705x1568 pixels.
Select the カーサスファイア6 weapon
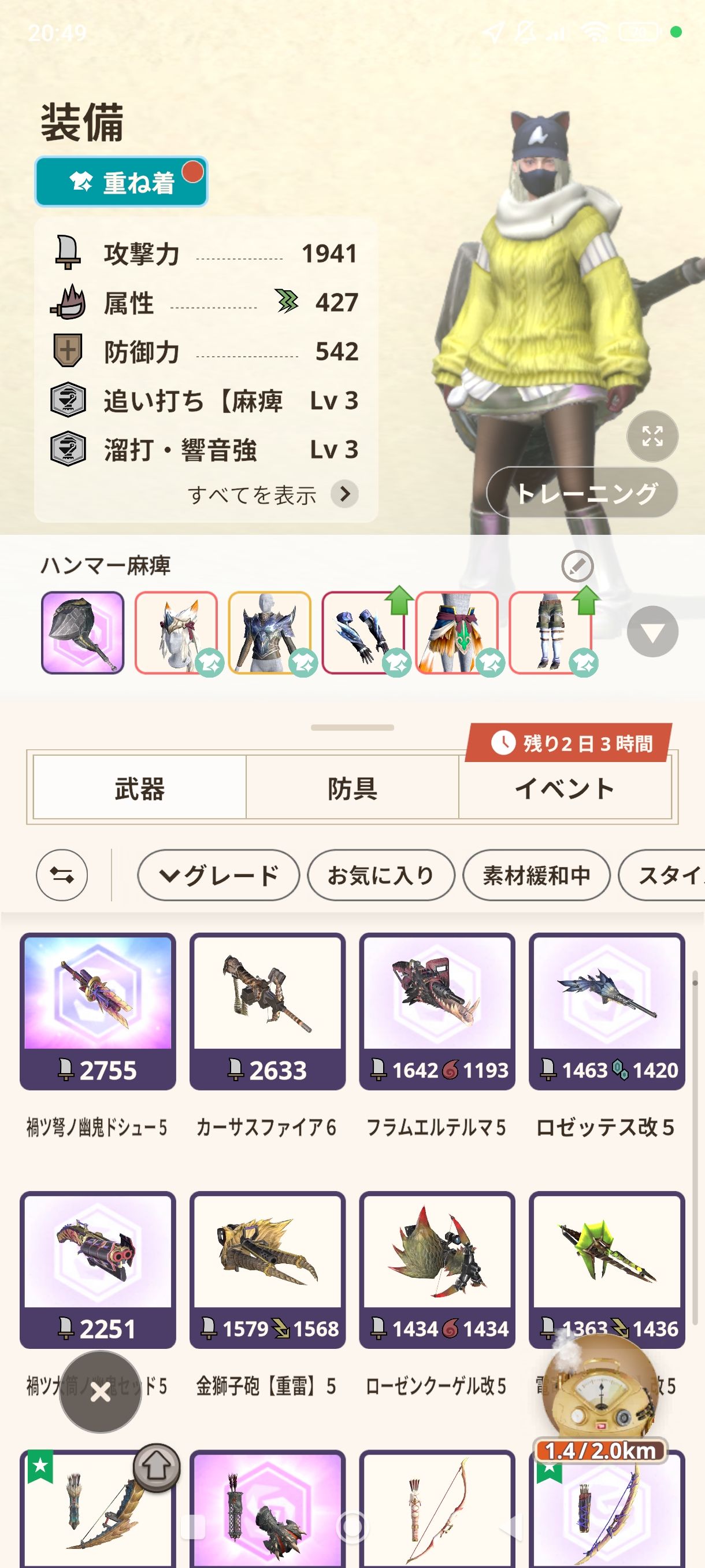267,1011
